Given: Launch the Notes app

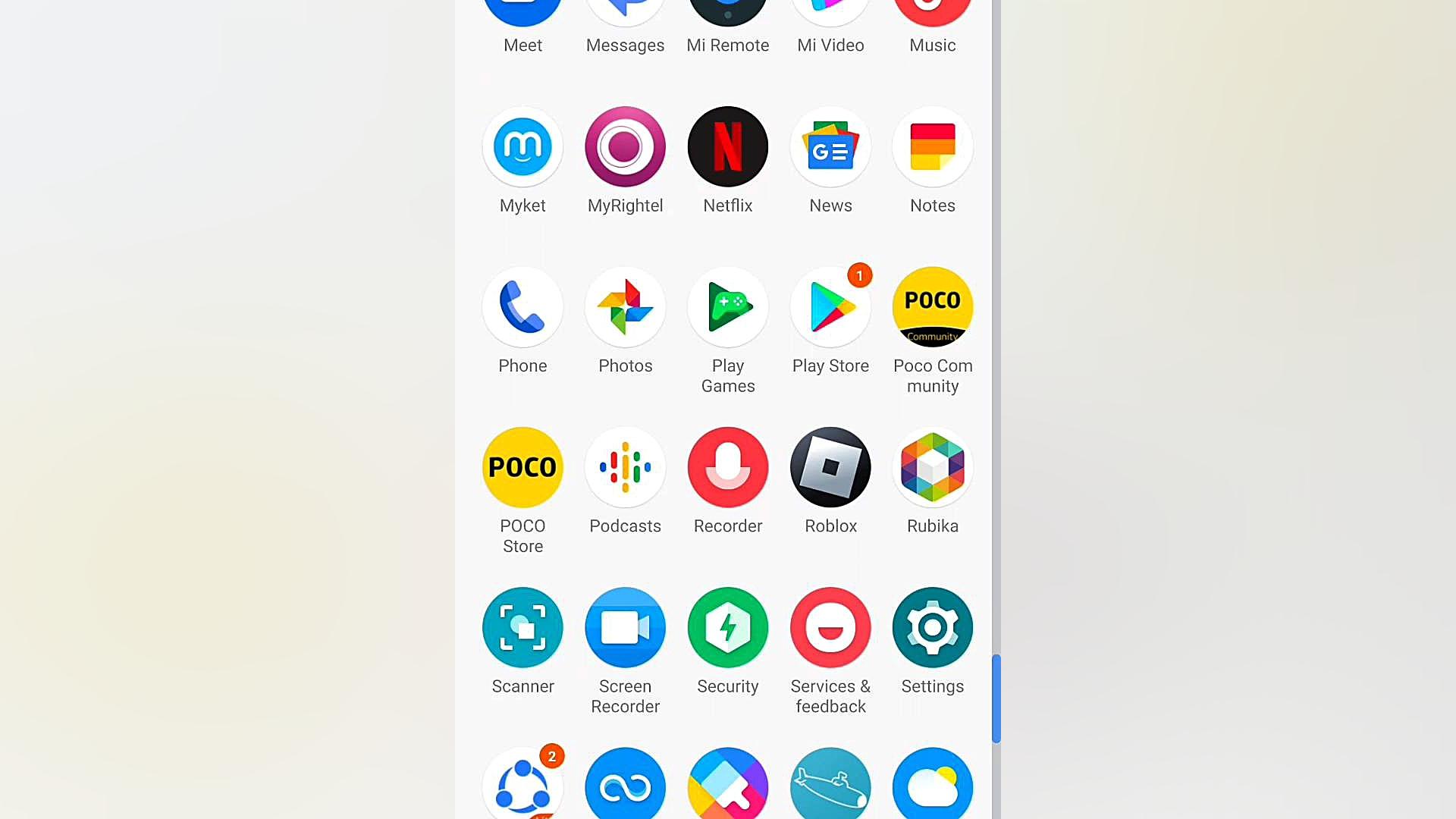Looking at the screenshot, I should pyautogui.click(x=932, y=147).
